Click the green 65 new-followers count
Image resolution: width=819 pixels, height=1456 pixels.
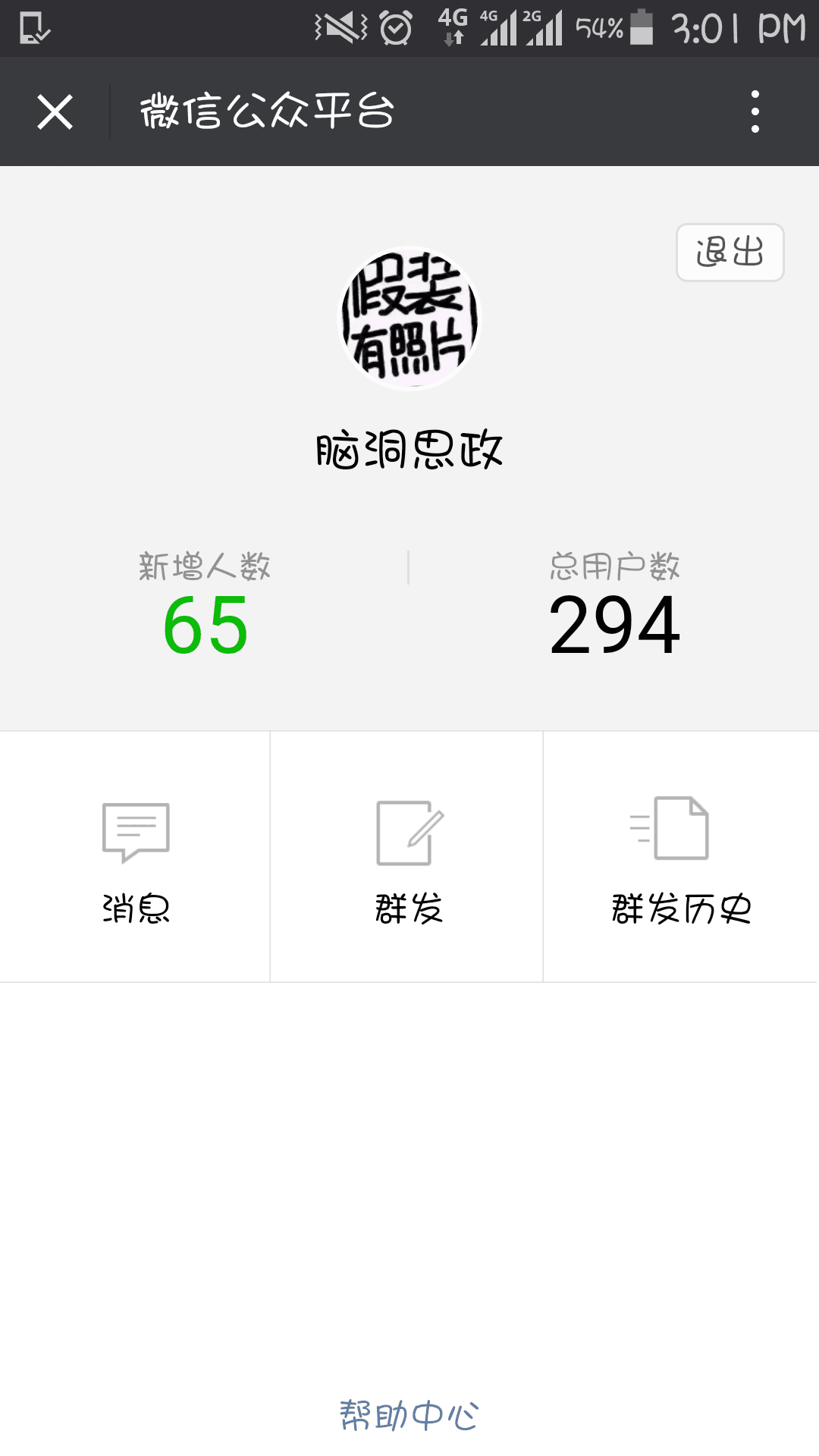click(206, 626)
